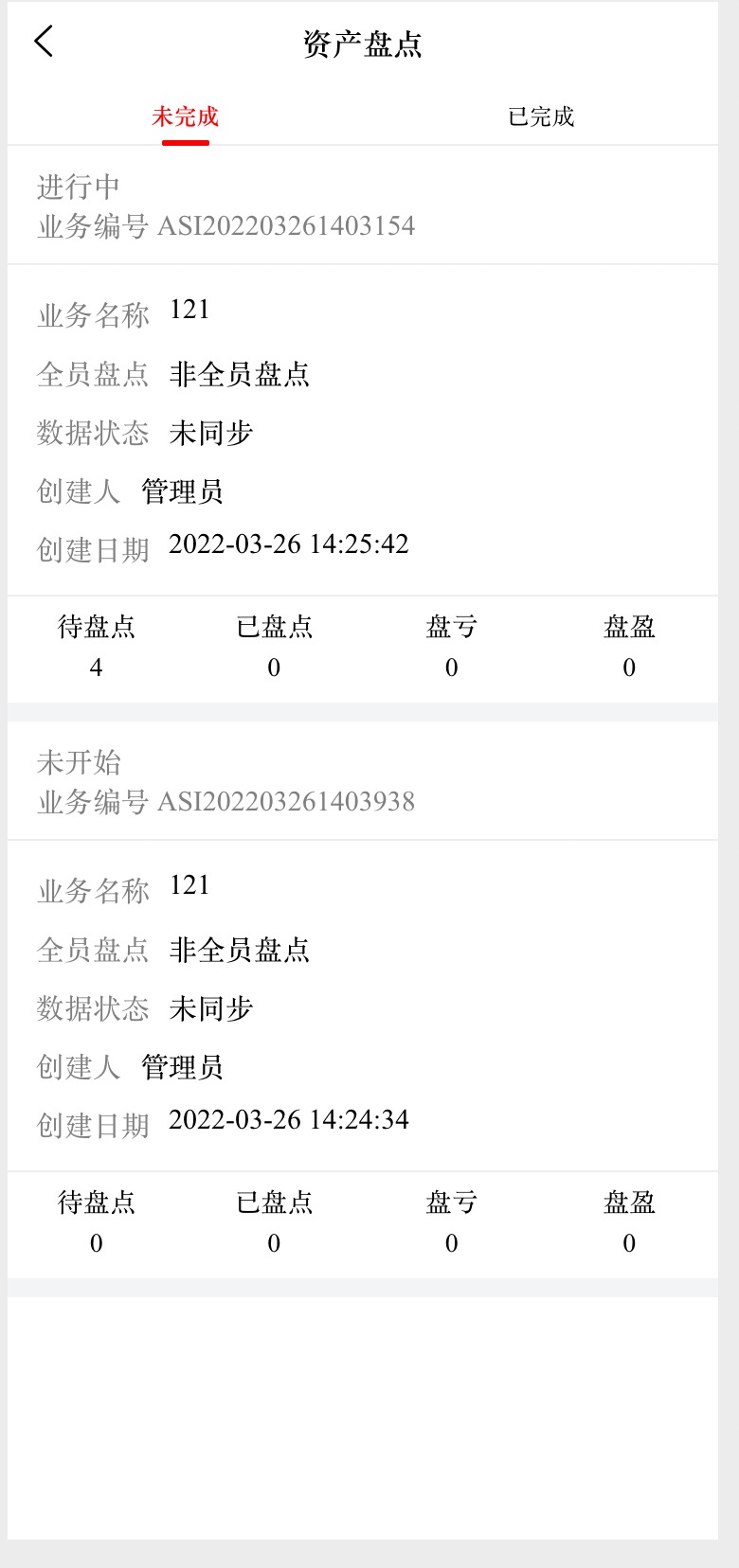
Task: Tap 待盘点 count on second card
Action: click(x=95, y=1242)
